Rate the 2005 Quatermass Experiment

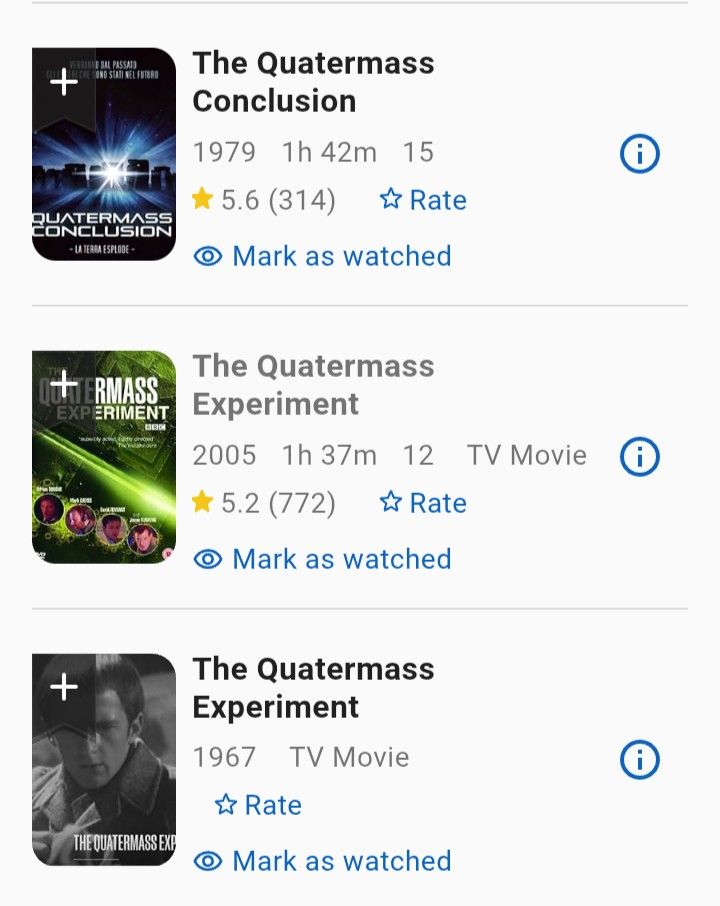pyautogui.click(x=423, y=503)
